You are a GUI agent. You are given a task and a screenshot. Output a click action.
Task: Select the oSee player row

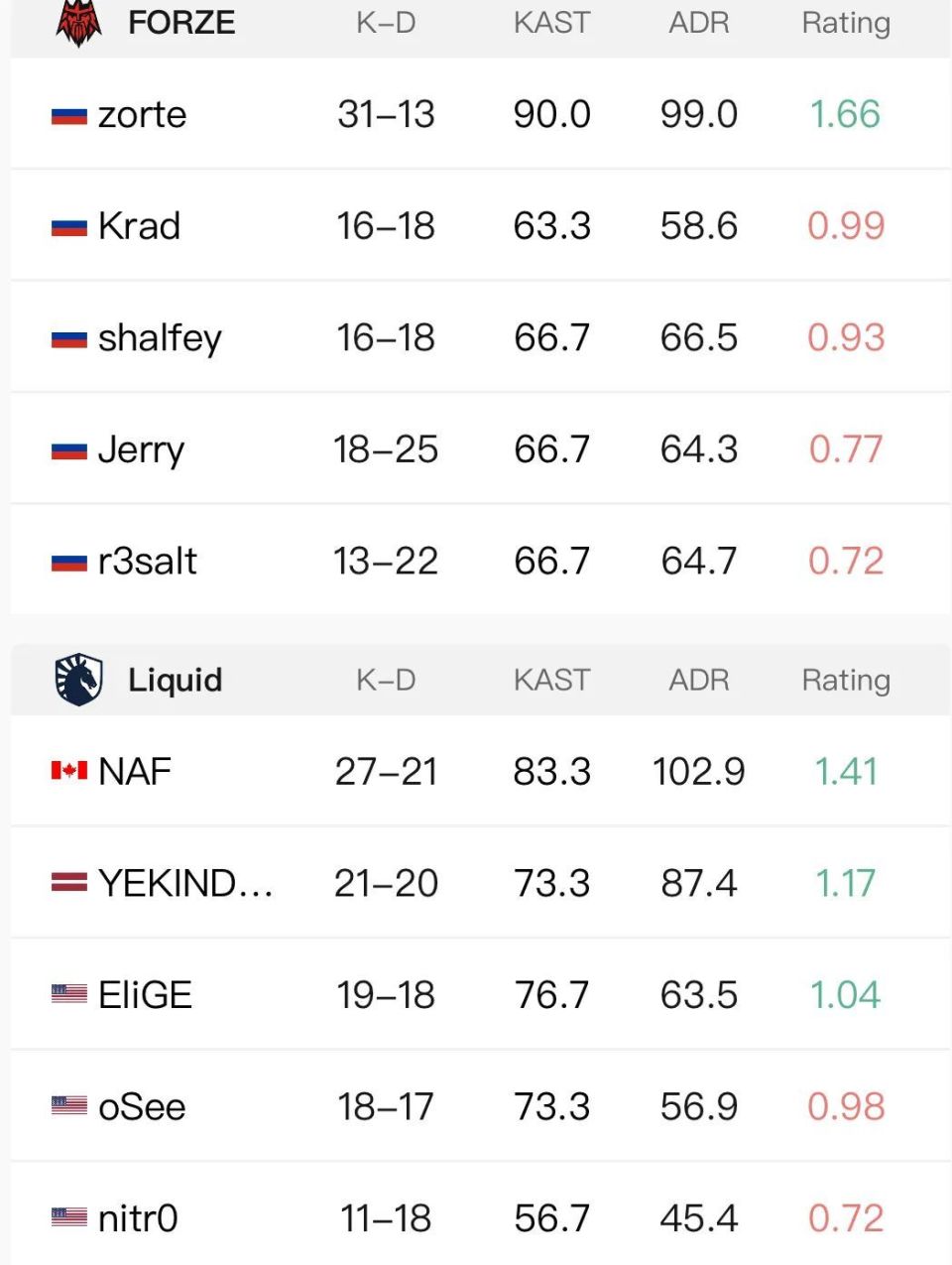tap(142, 1107)
